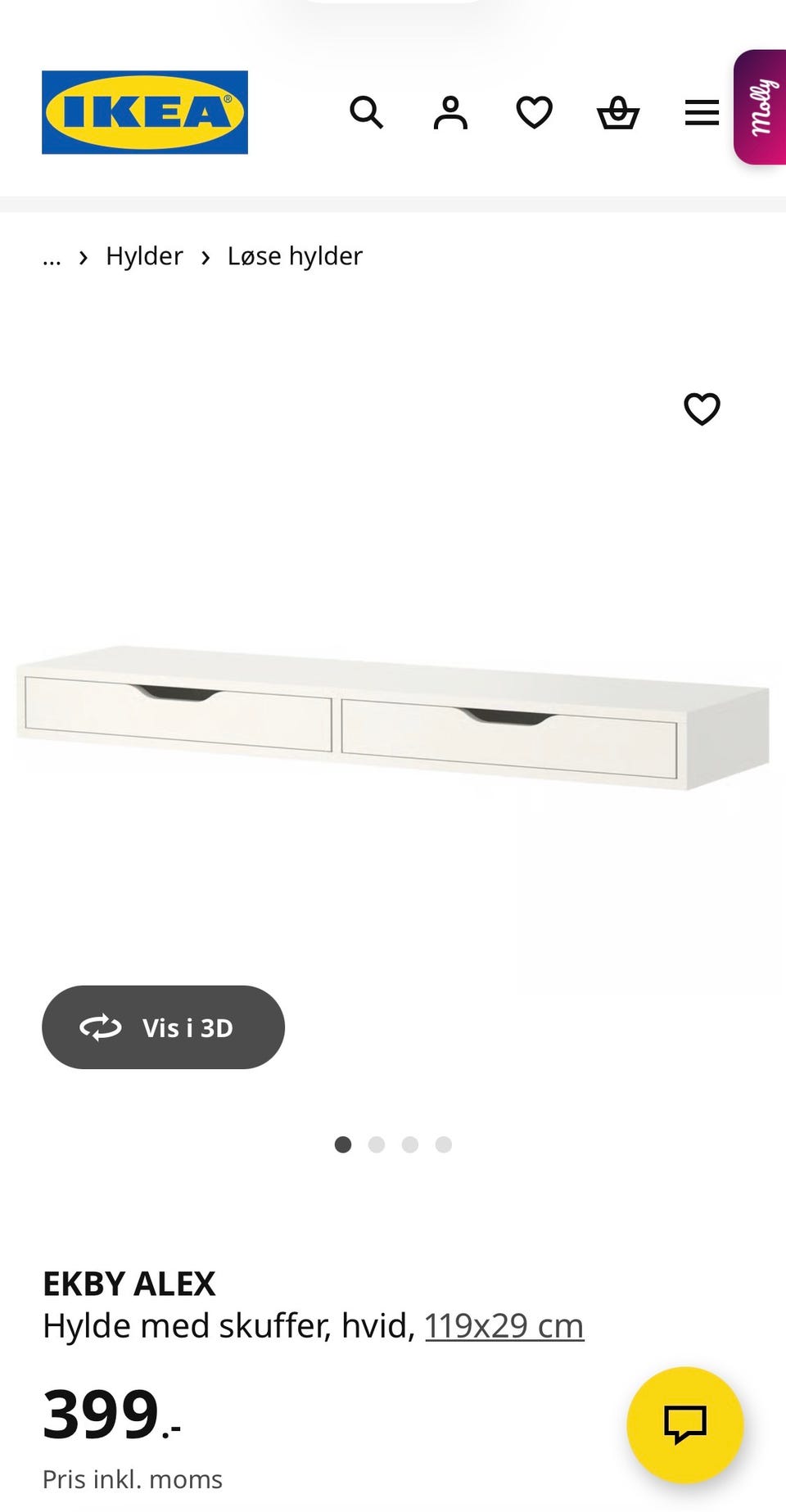Expand the collapsed breadcrumb ellipsis
Viewport: 786px width, 1512px height.
point(52,259)
